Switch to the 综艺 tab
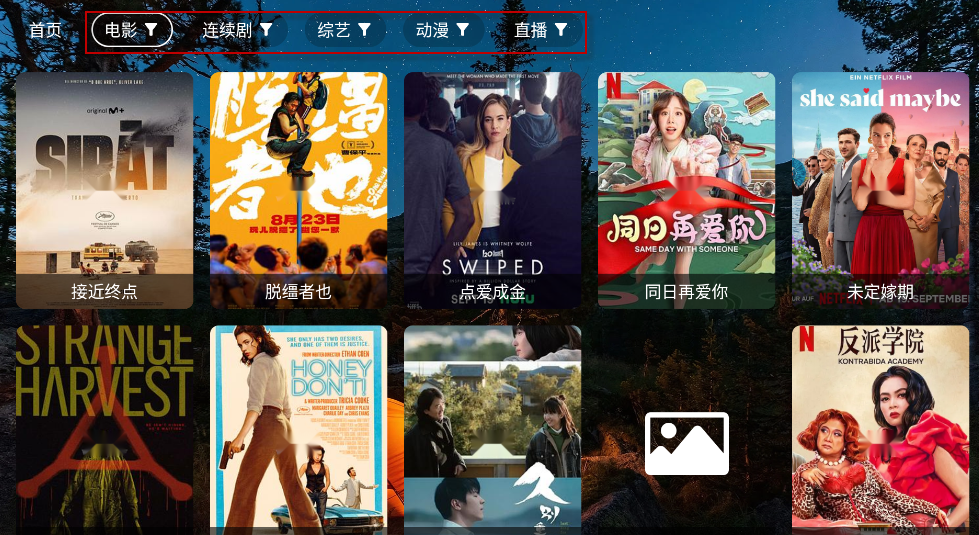This screenshot has width=979, height=535. click(344, 30)
